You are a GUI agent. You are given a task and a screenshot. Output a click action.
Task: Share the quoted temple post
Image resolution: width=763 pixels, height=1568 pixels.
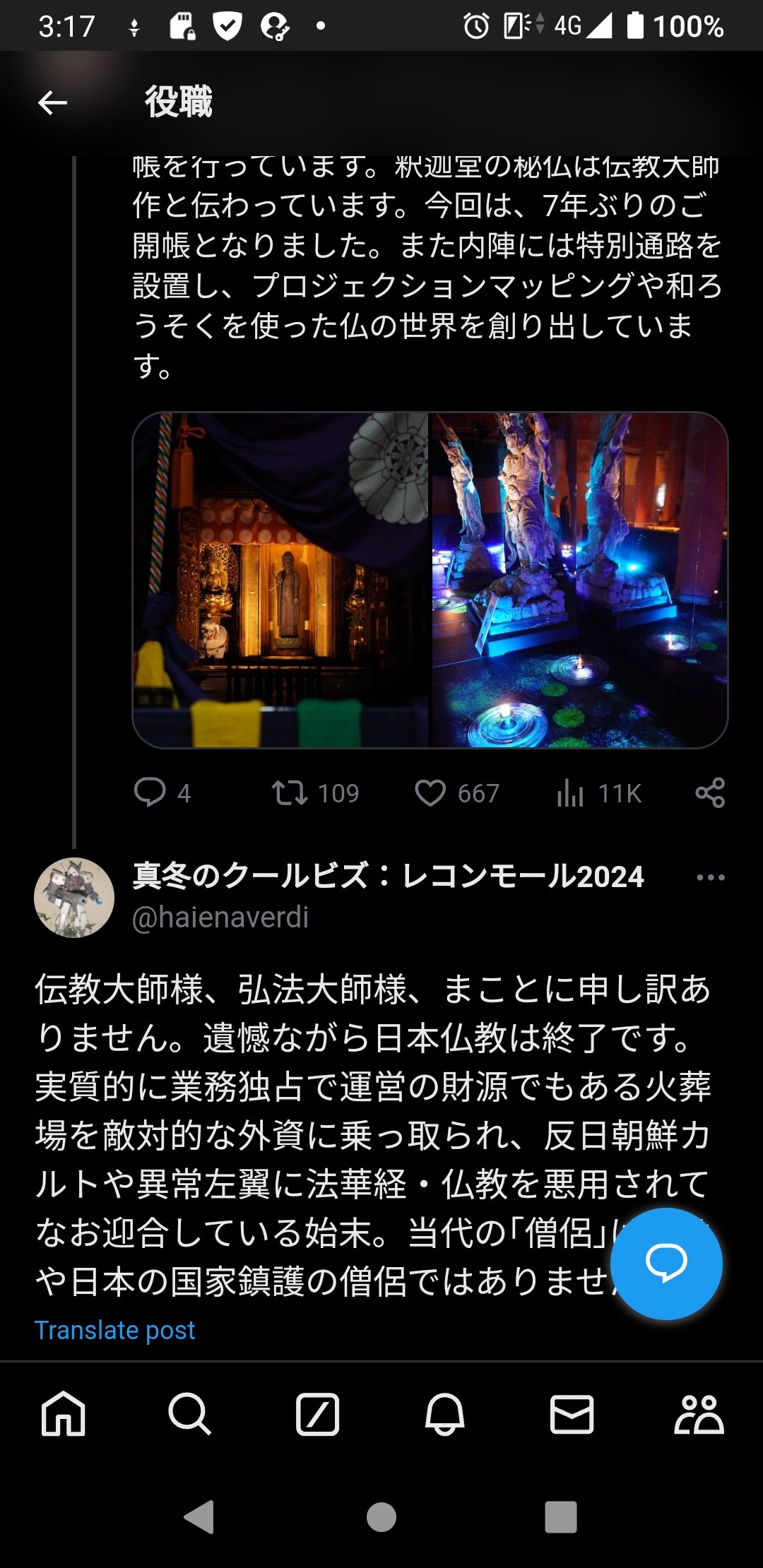coord(710,792)
